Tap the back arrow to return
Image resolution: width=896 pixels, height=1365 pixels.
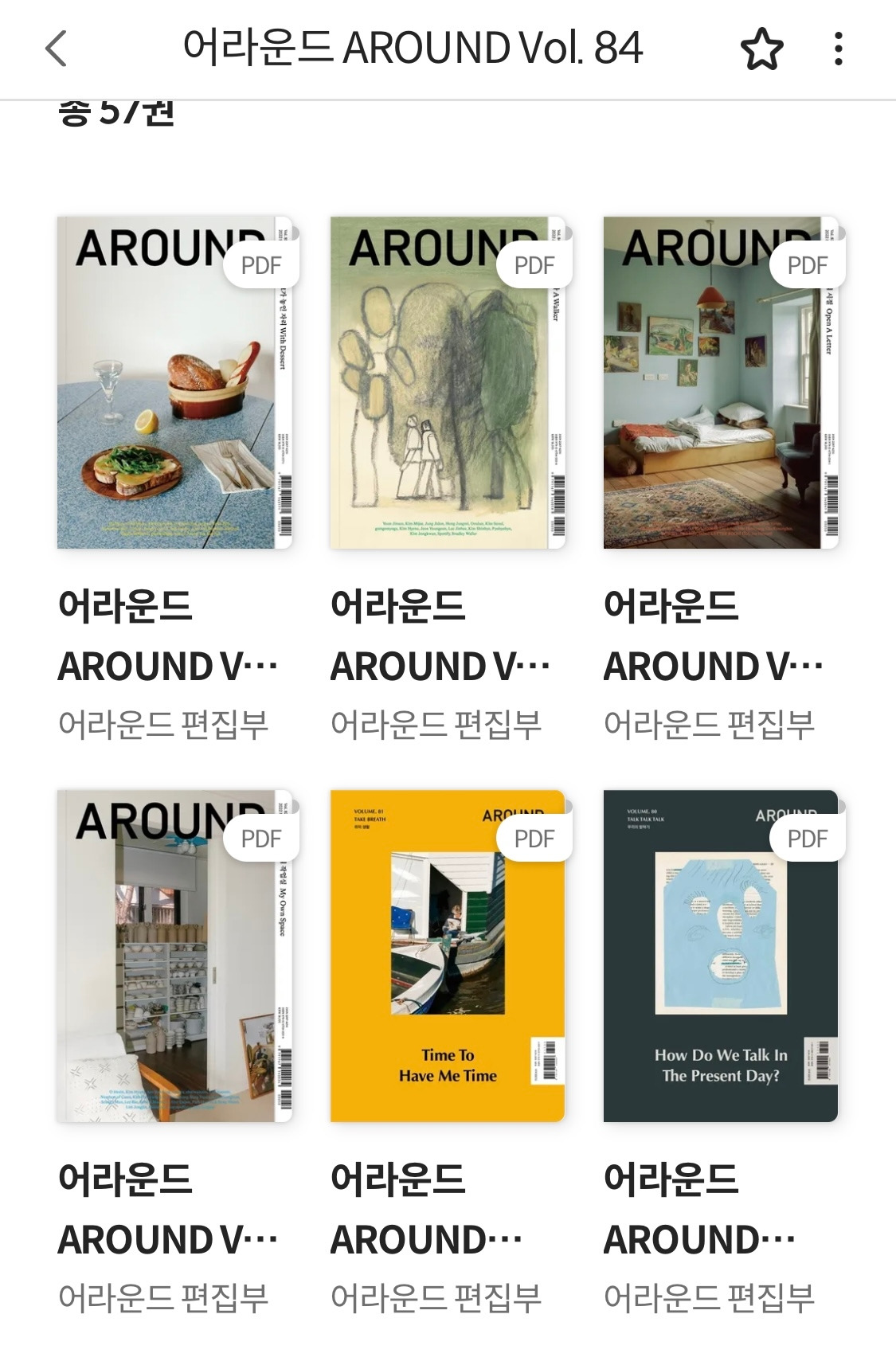pos(53,49)
